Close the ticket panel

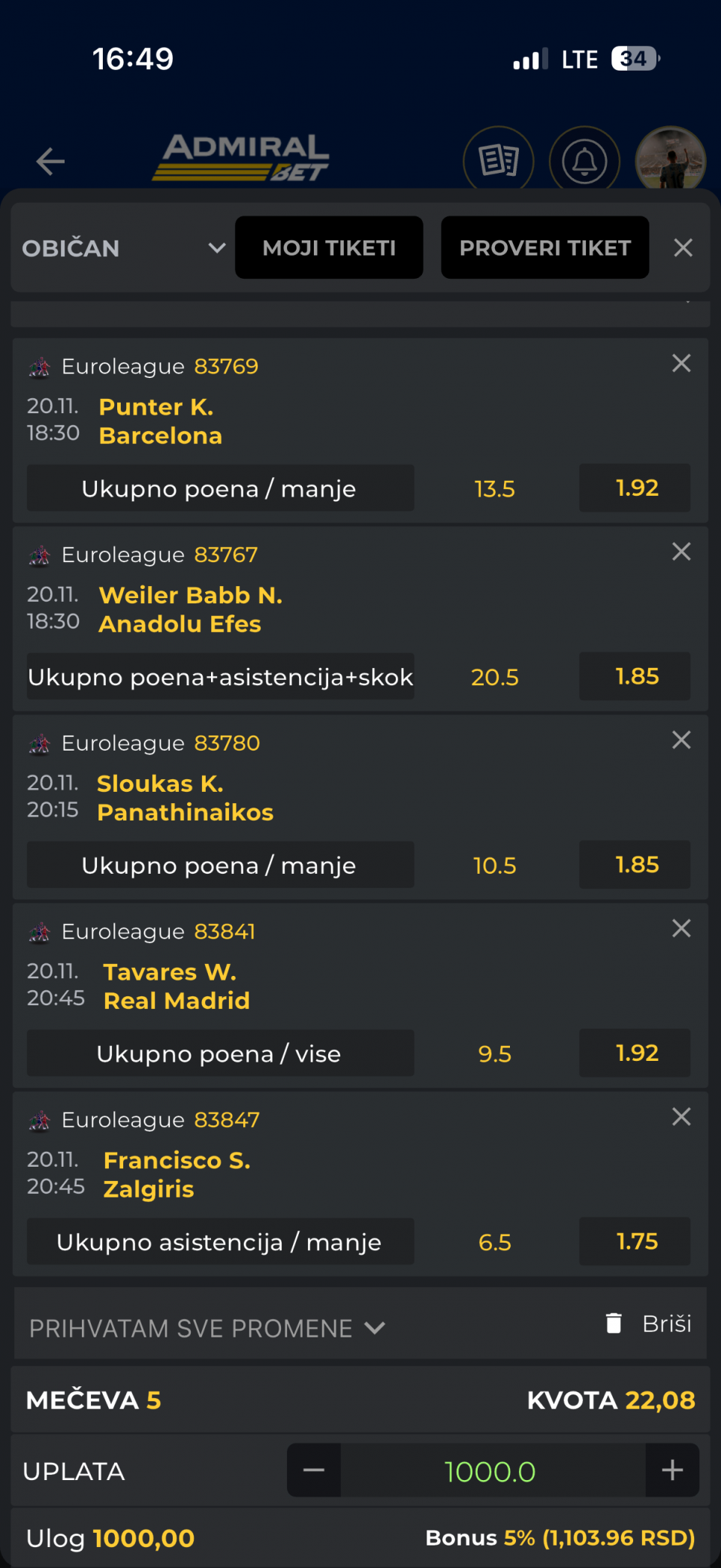[x=683, y=248]
